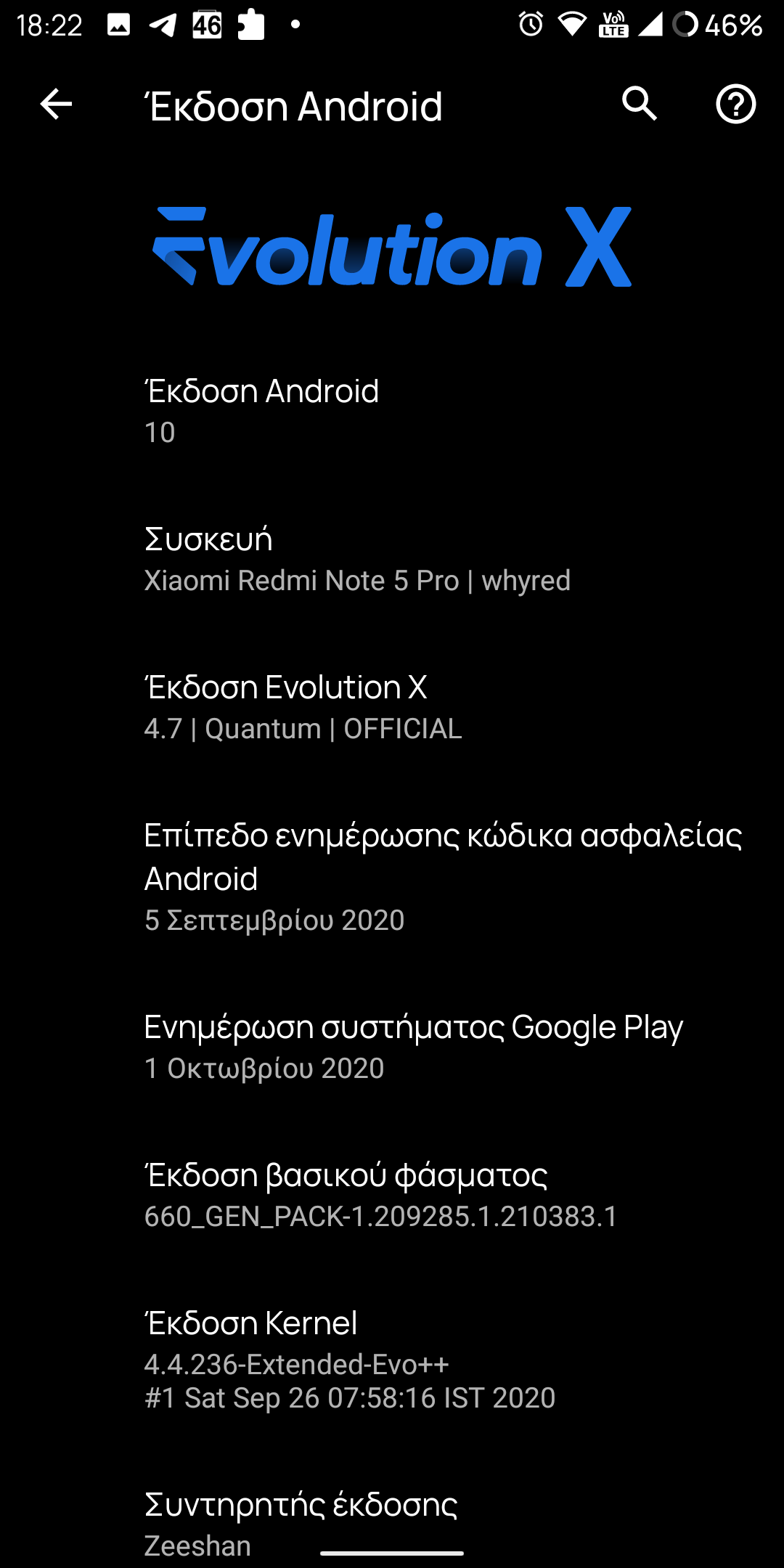Tap the Έκδοση βασικού φάσματος row
The image size is (784, 1568).
[x=392, y=1195]
